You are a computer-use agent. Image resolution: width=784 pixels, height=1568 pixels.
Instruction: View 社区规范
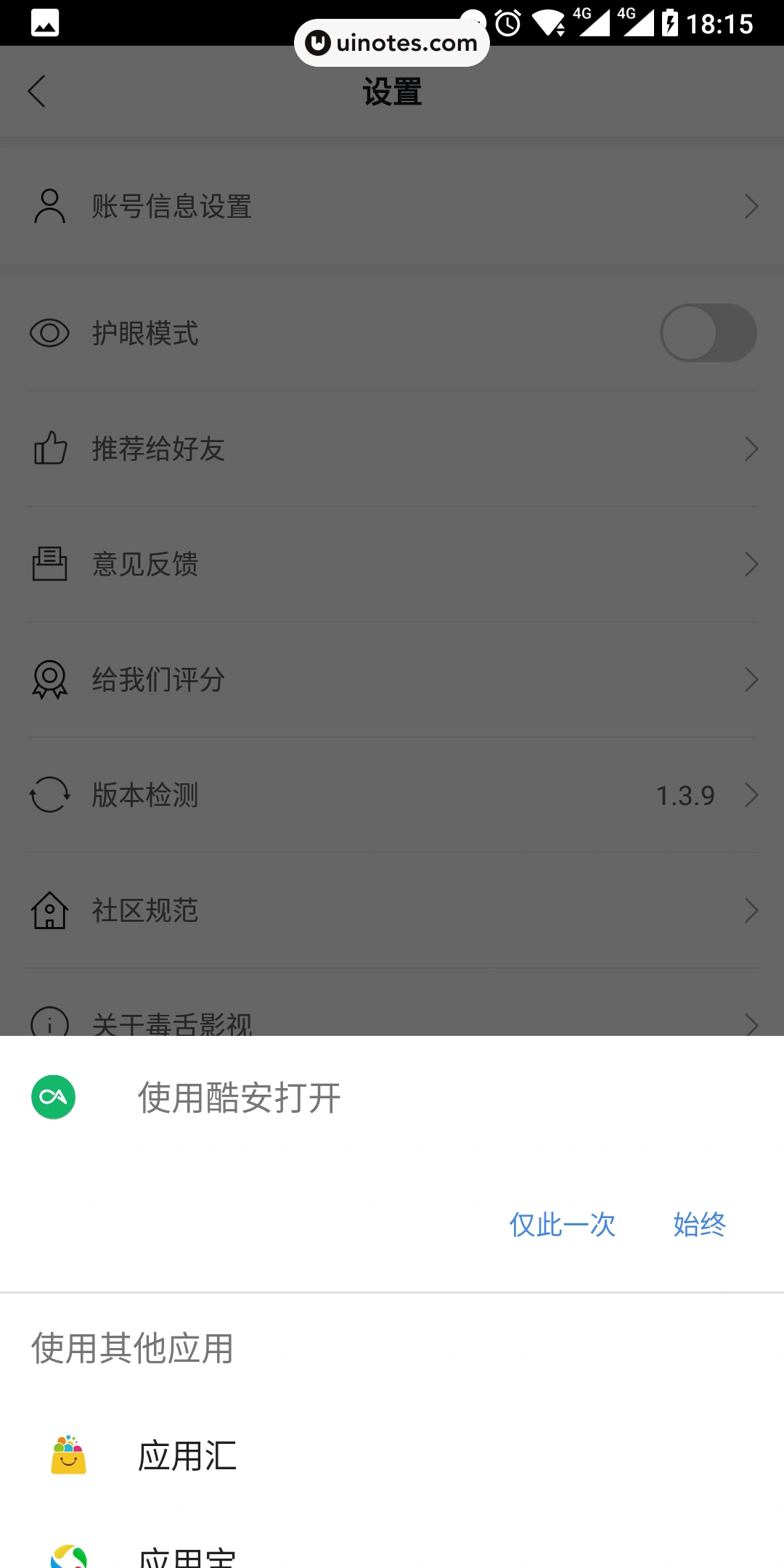click(x=392, y=910)
